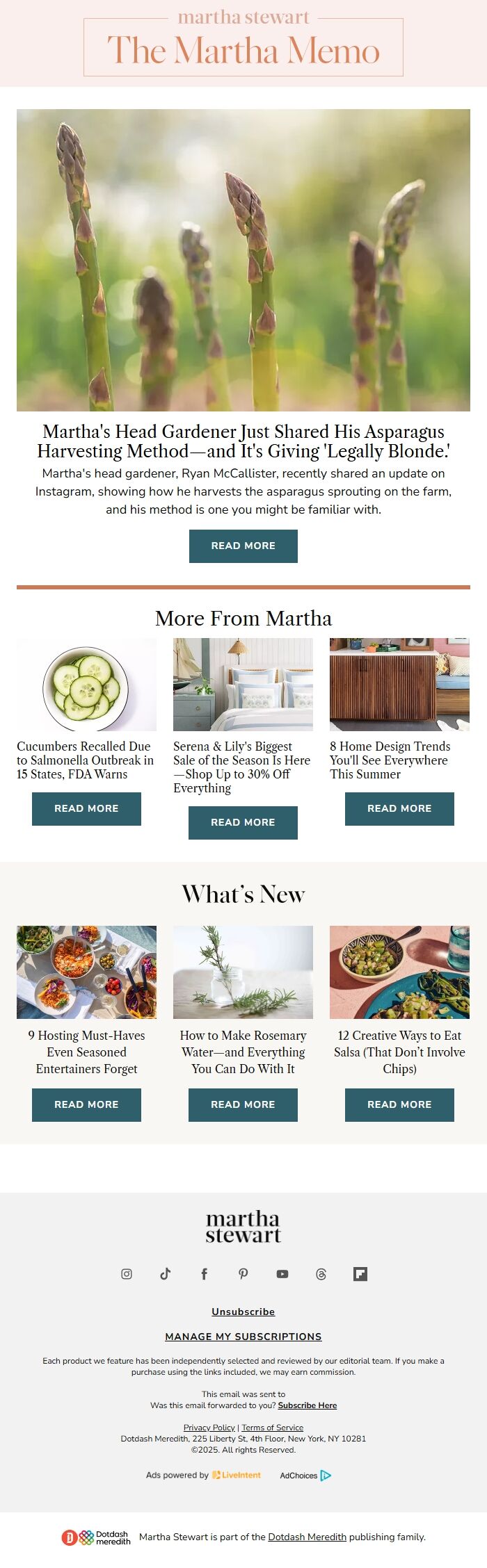Open the cucumber slices thumbnail
This screenshot has height=1568, width=487.
click(x=86, y=685)
